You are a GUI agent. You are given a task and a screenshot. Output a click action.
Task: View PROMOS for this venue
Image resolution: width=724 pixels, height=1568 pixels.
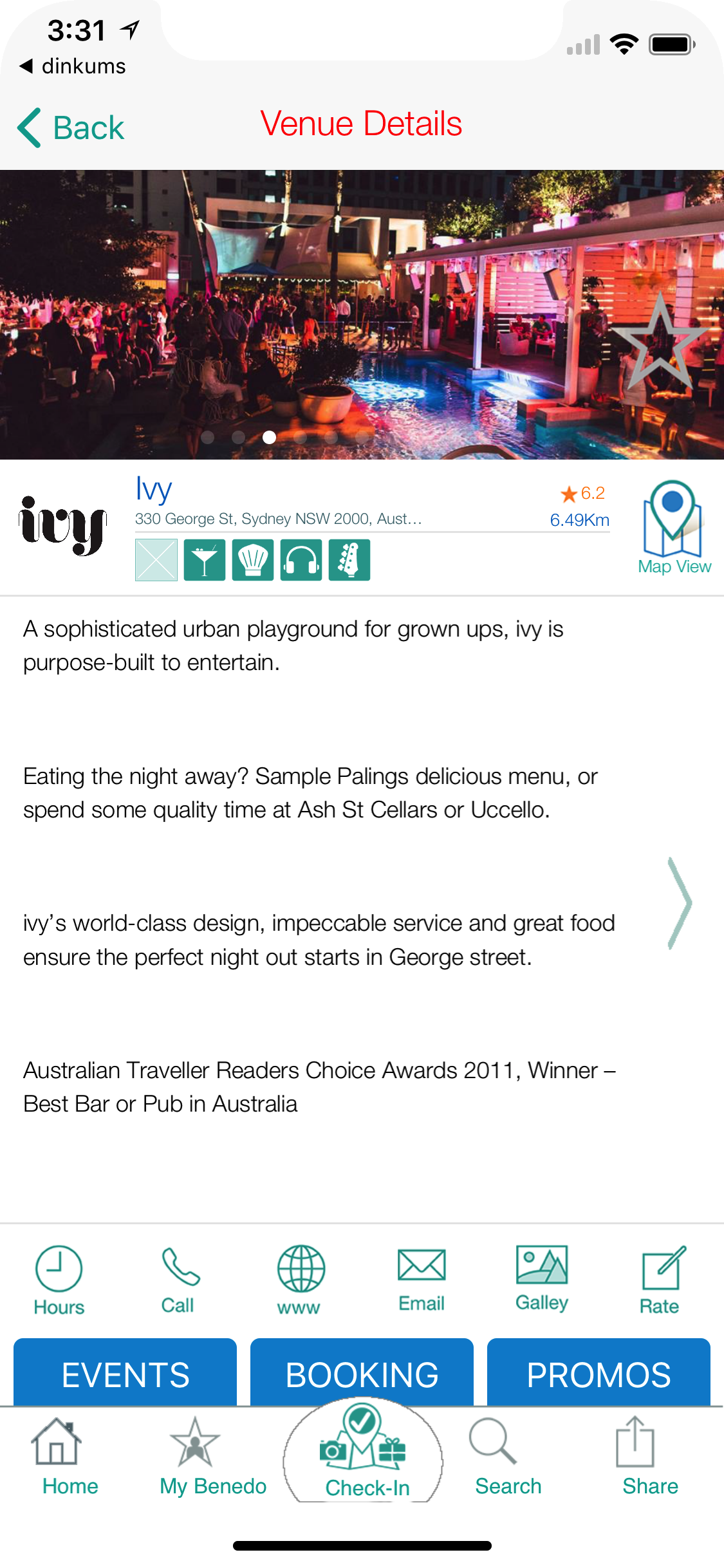pos(599,1374)
